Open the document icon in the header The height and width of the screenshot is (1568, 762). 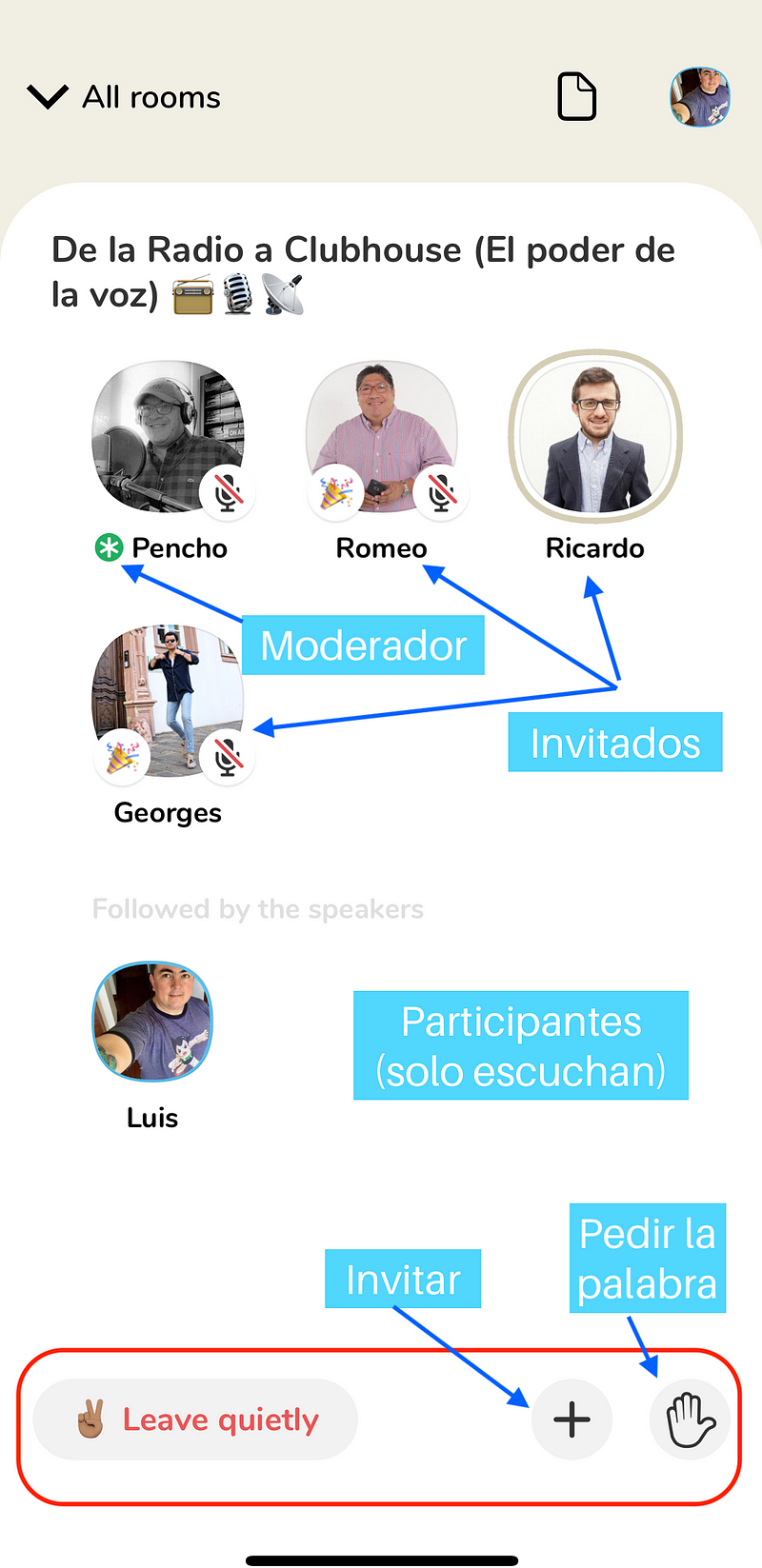pos(576,97)
